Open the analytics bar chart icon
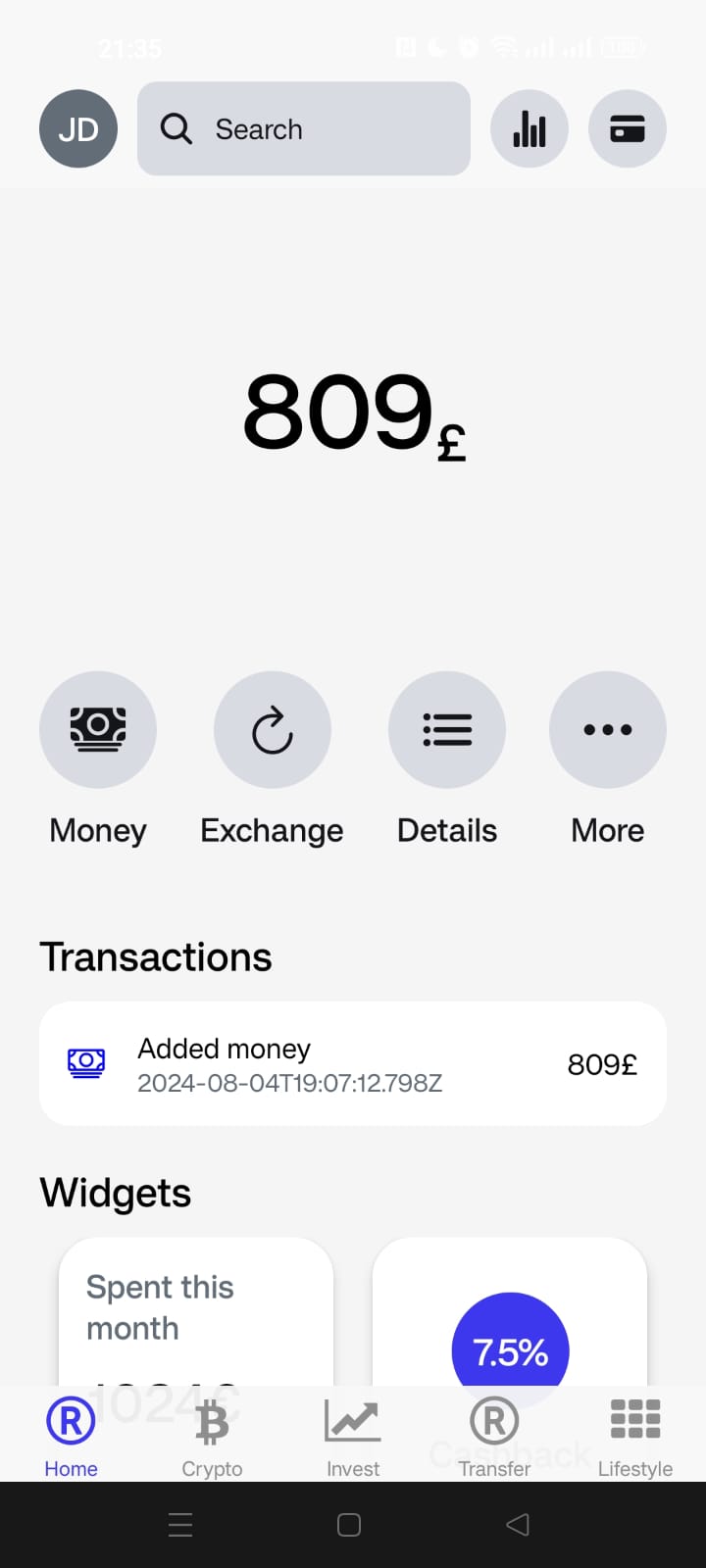 tap(529, 128)
